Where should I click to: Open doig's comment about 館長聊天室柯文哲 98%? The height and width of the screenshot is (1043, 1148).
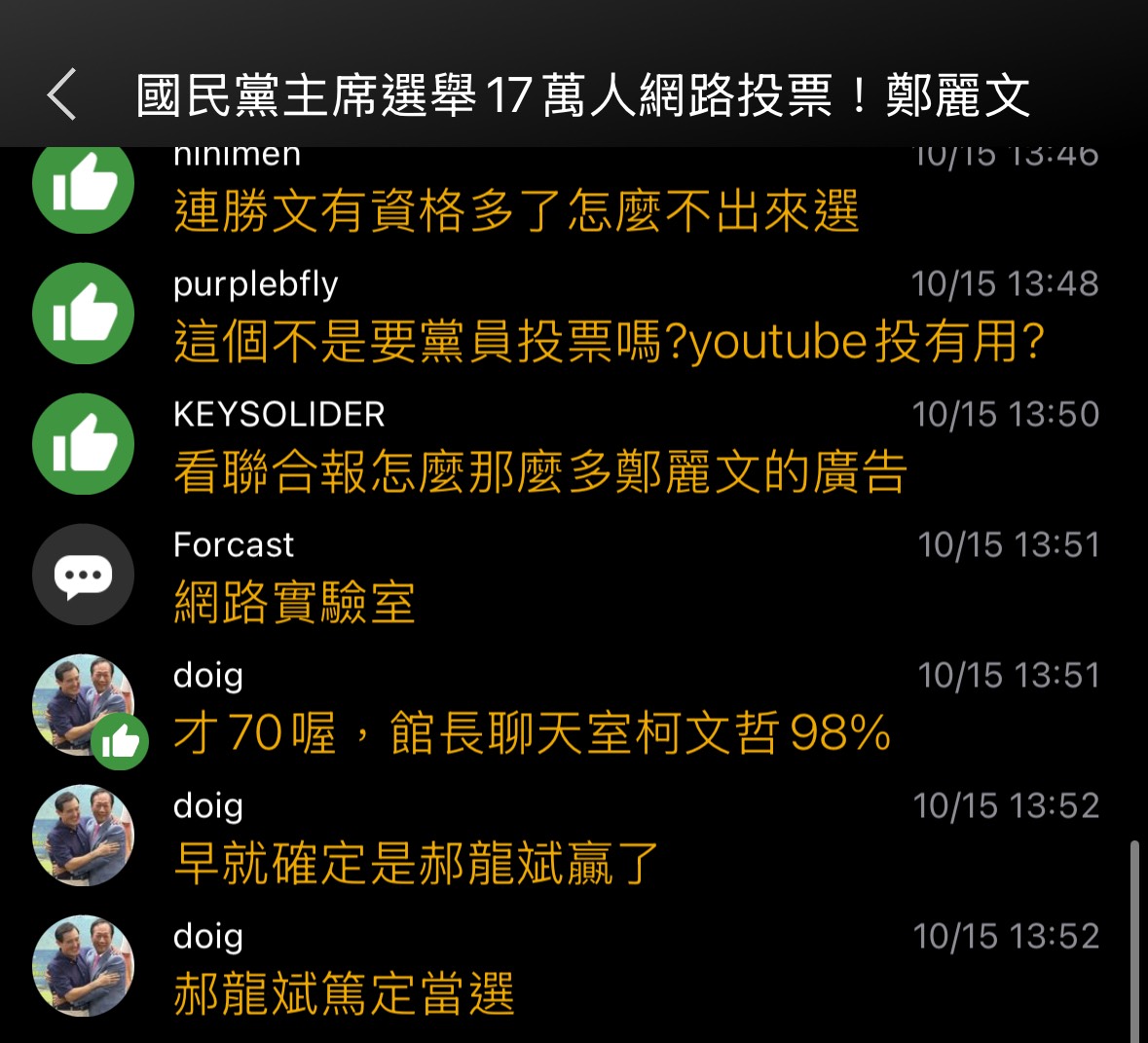tap(532, 733)
